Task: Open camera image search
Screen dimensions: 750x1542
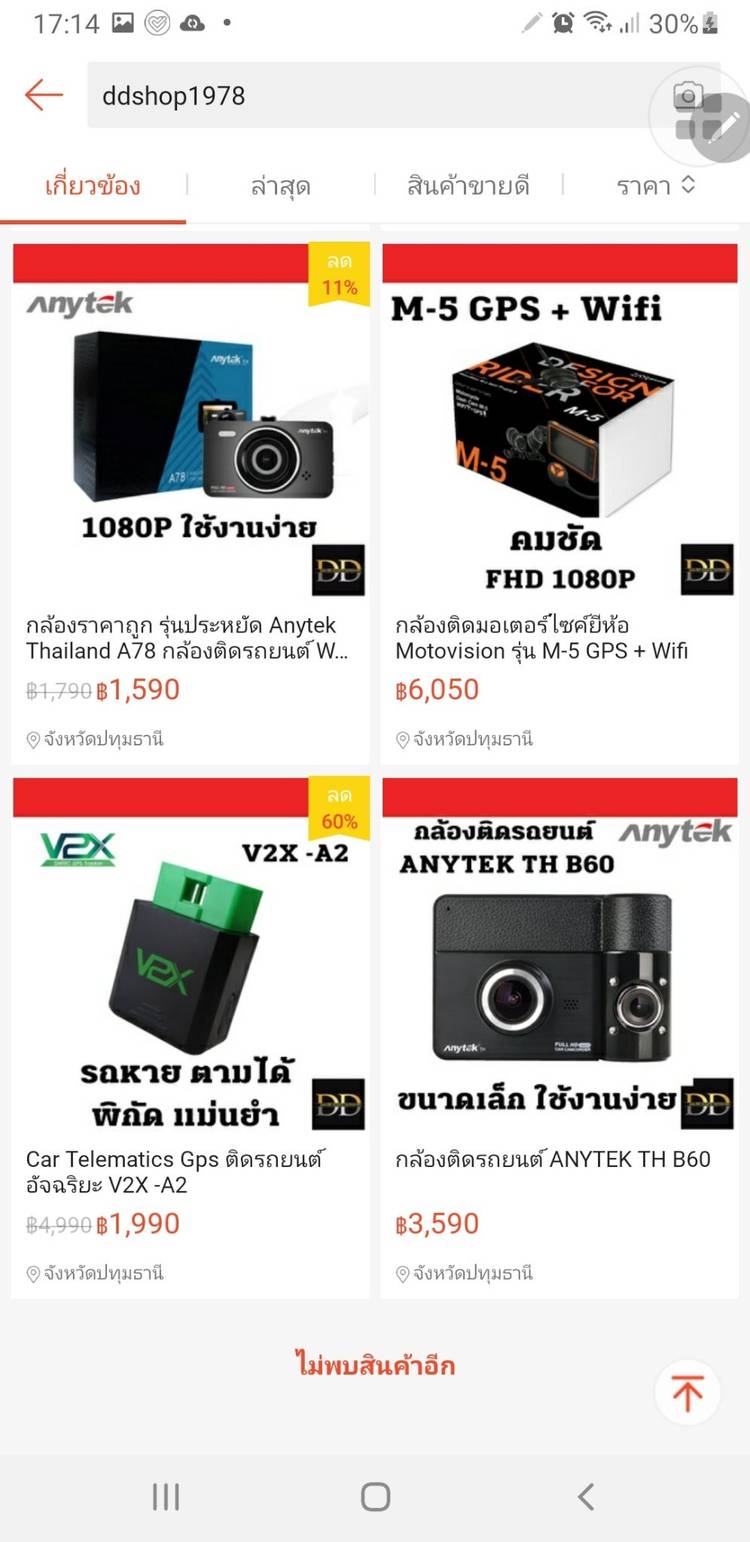Action: pyautogui.click(x=687, y=97)
